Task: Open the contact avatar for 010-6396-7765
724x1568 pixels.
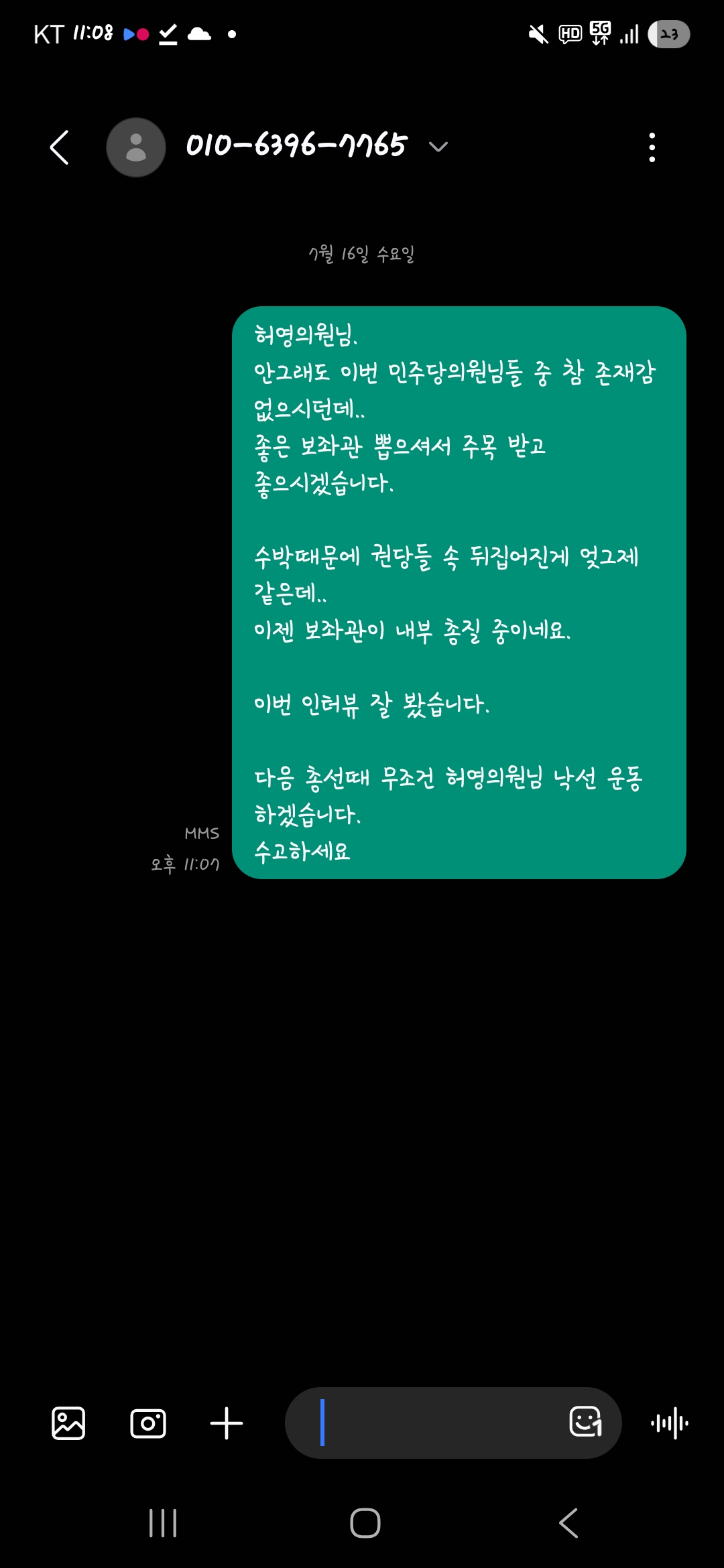Action: (x=136, y=147)
